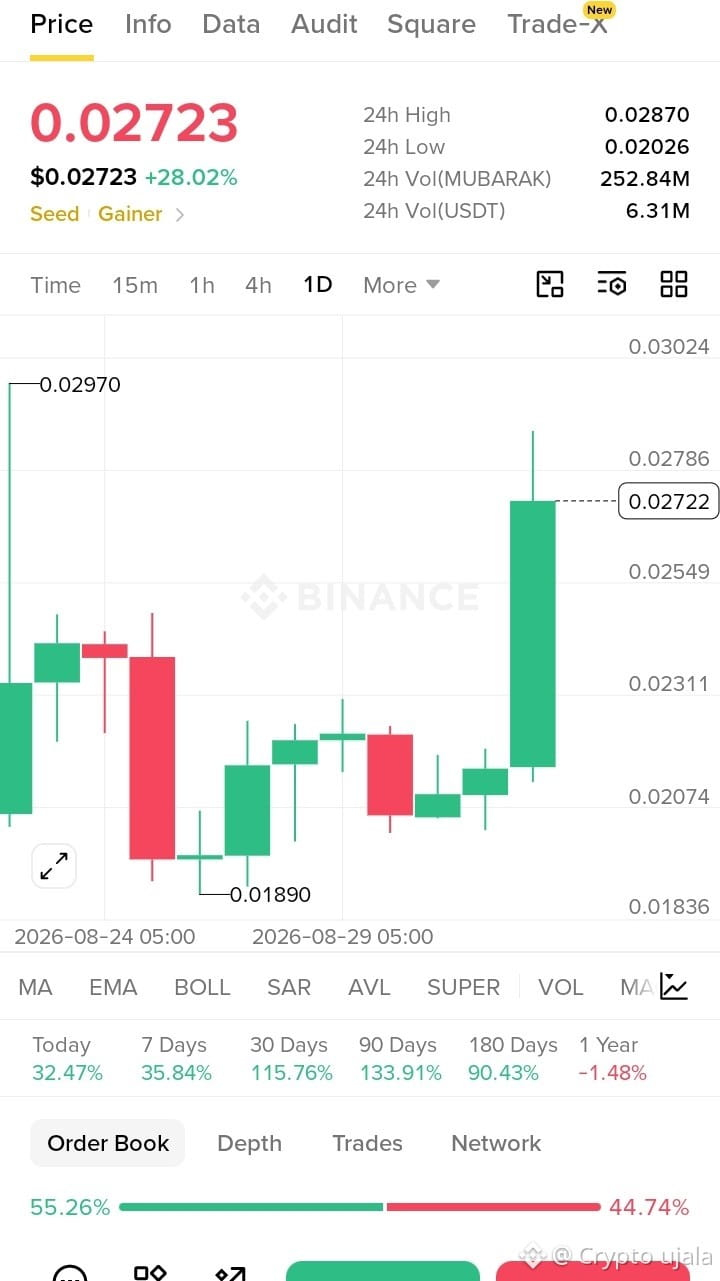Viewport: 720px width, 1281px height.
Task: Switch chart to 1h interval
Action: pos(202,285)
